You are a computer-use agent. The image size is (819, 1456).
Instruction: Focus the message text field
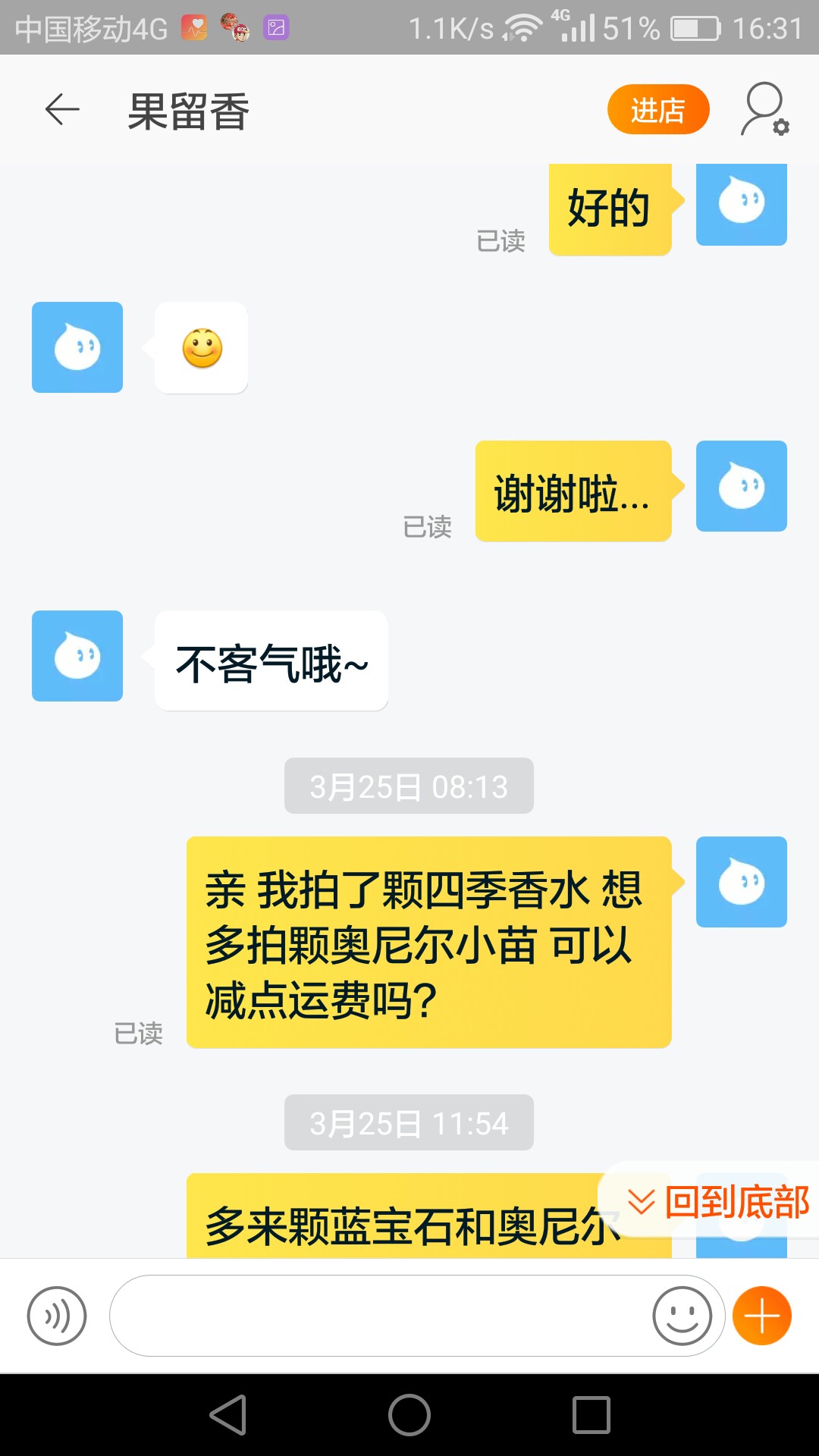[379, 1316]
